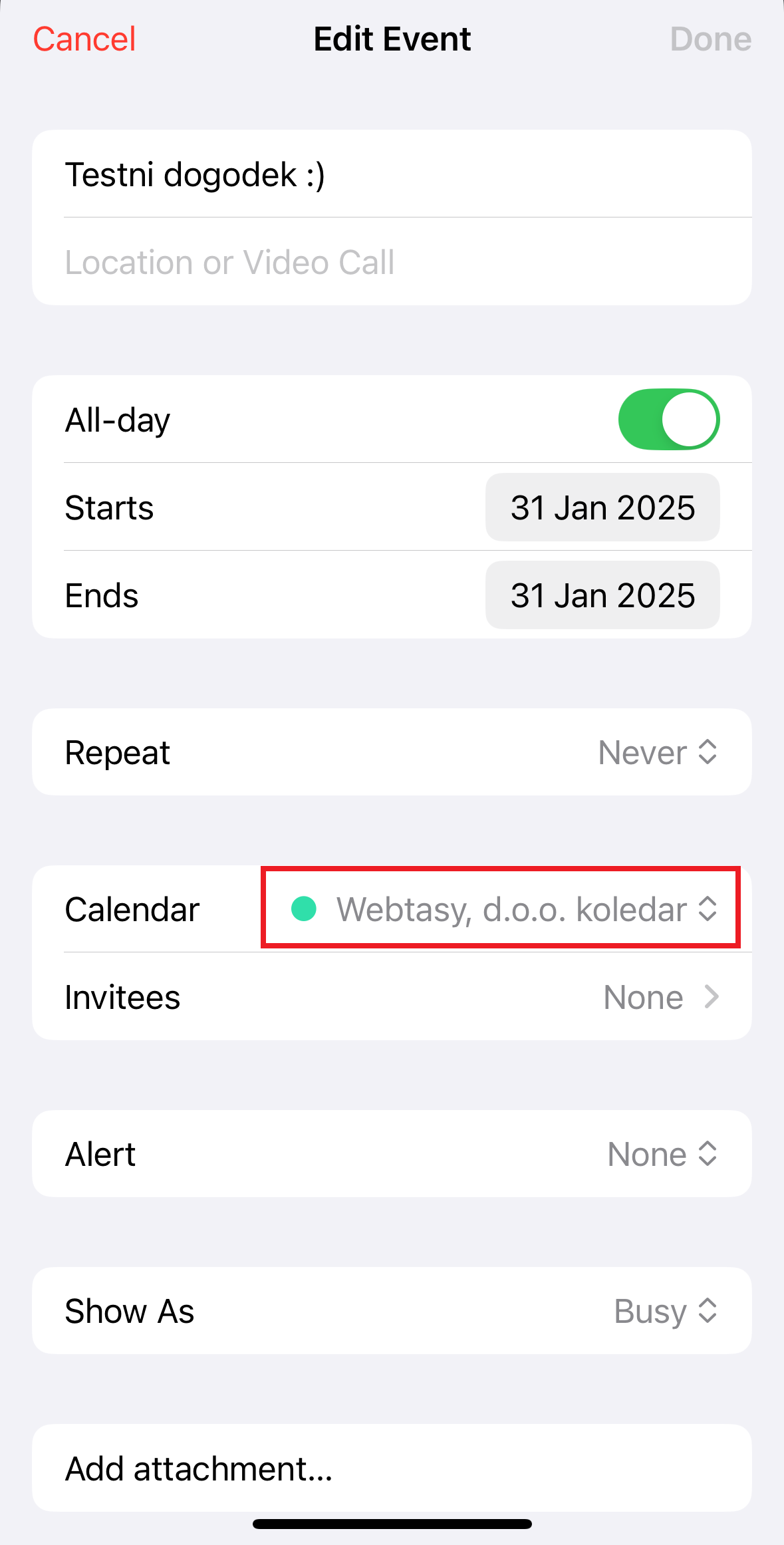Open the Invitees row
This screenshot has width=784, height=1545.
click(392, 997)
